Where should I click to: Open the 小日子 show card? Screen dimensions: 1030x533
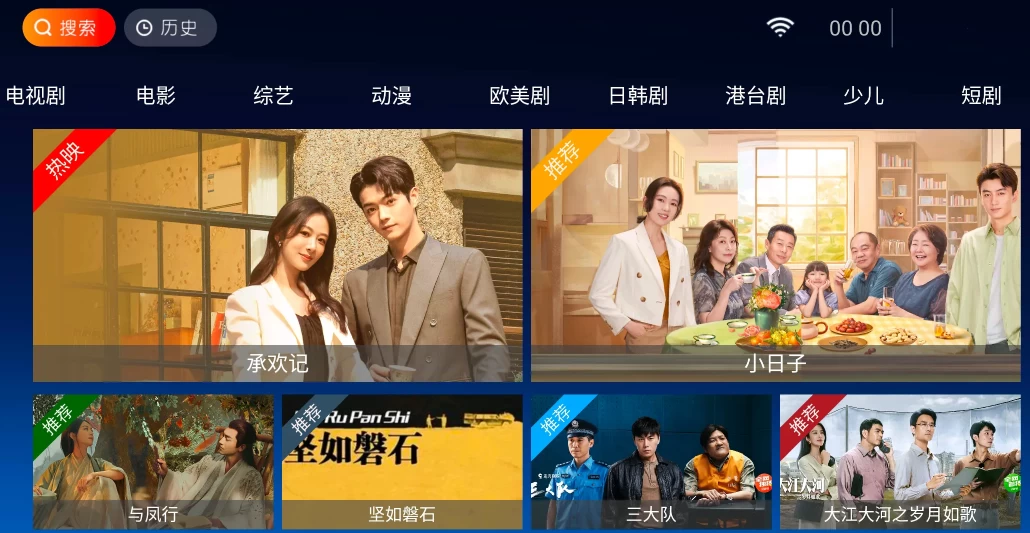point(775,255)
